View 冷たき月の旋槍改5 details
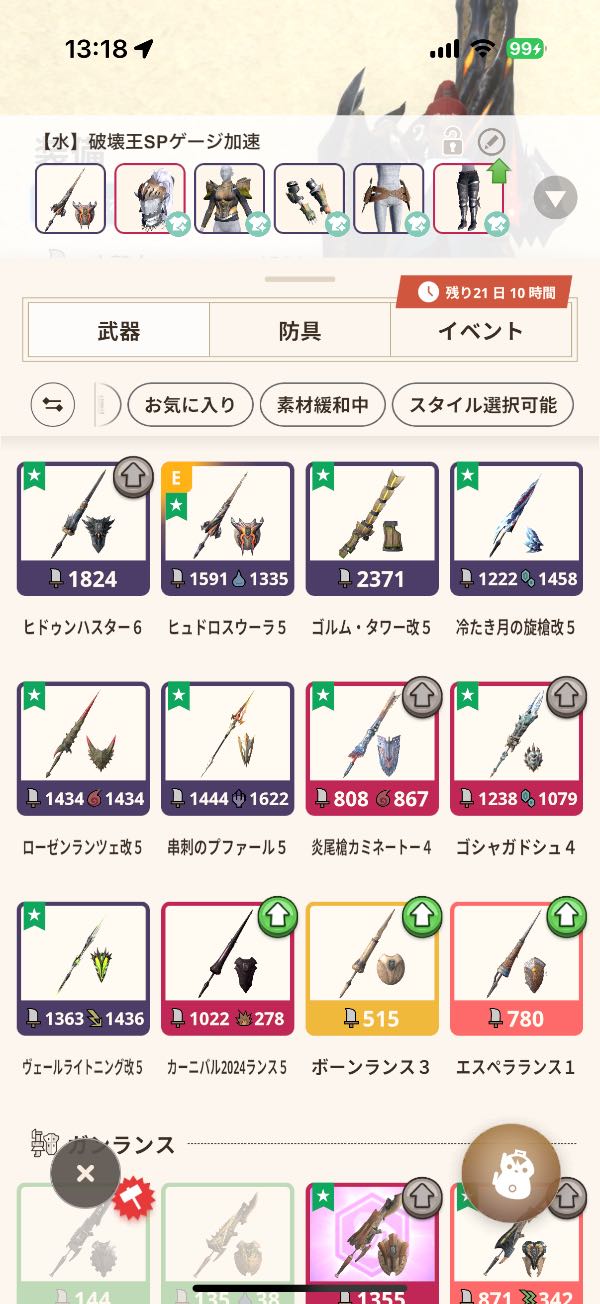This screenshot has width=600, height=1304. point(517,529)
